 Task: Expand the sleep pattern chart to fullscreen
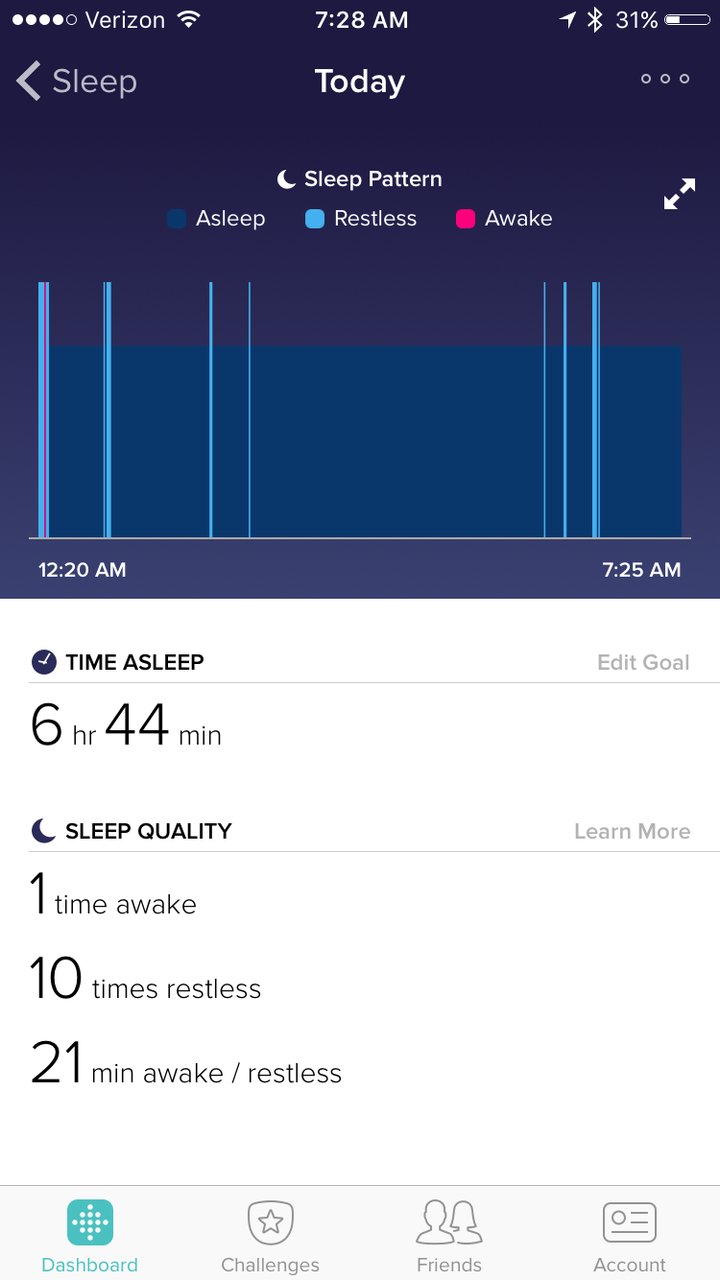[679, 194]
